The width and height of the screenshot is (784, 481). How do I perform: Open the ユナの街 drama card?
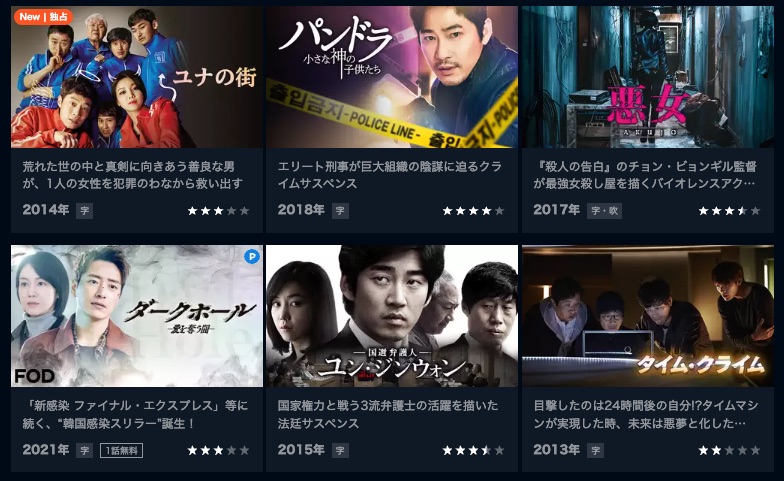click(136, 78)
